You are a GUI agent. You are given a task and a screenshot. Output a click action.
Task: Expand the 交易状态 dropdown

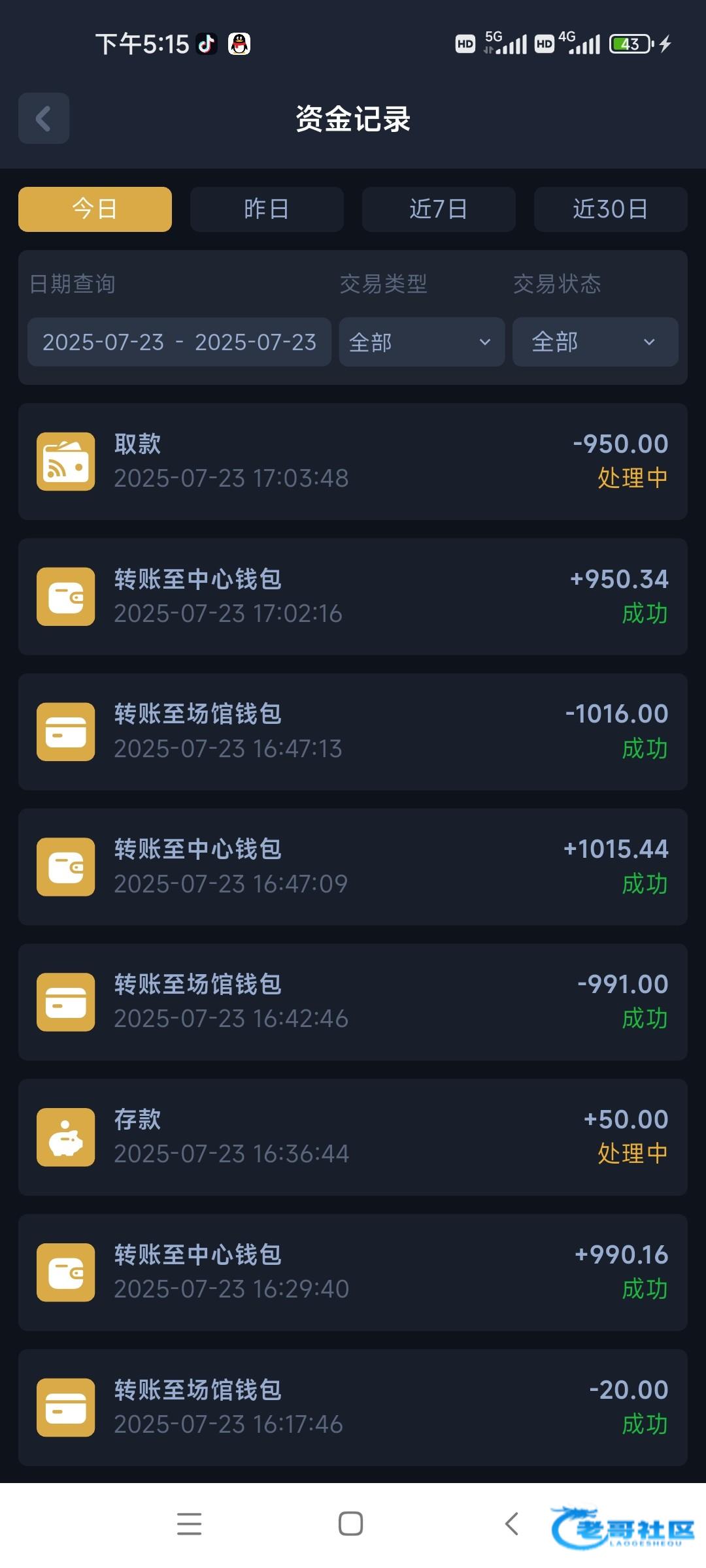point(595,342)
